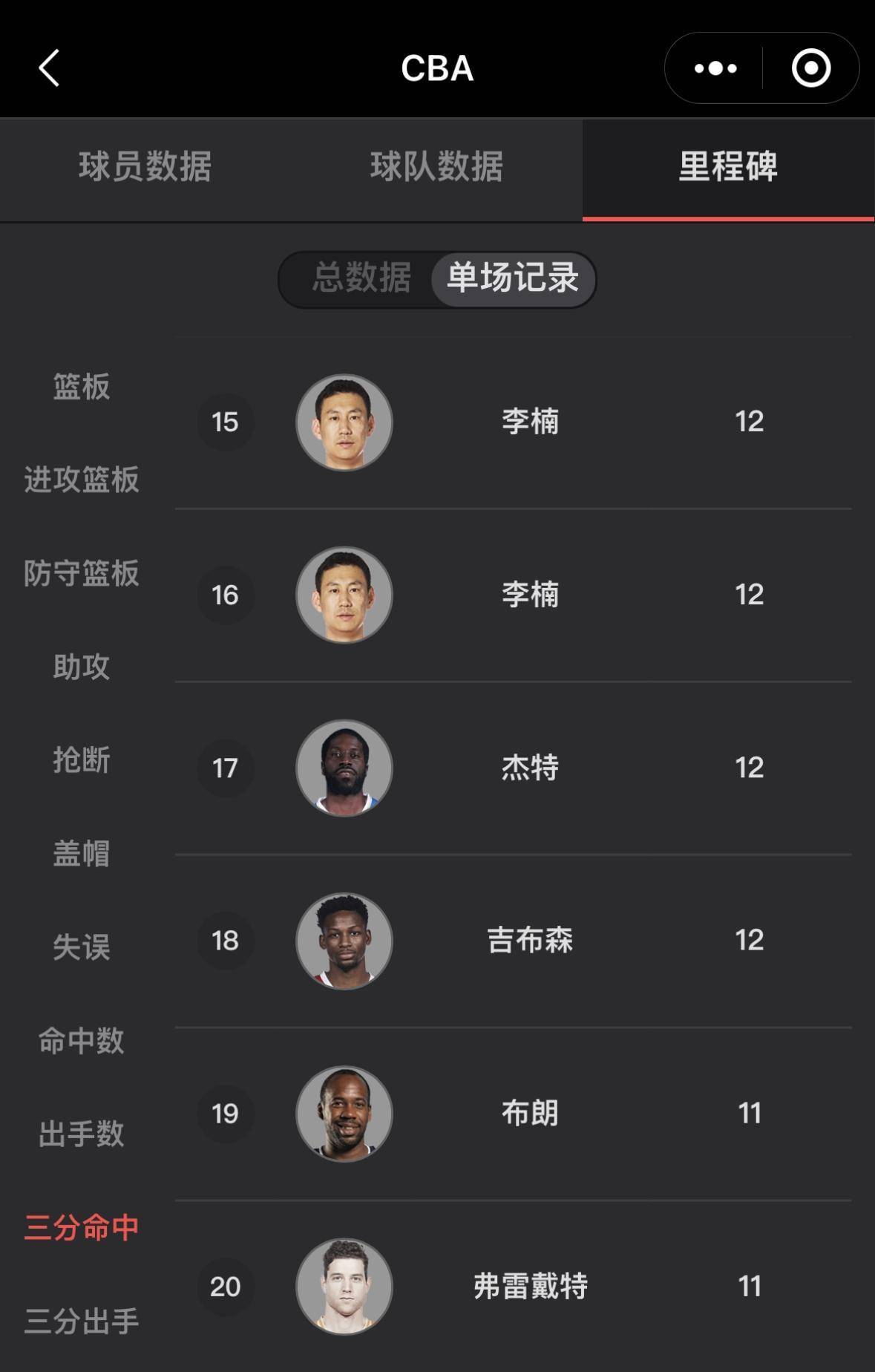Choose the 防守篮板 category
Viewport: 875px width, 1372px height.
(82, 573)
